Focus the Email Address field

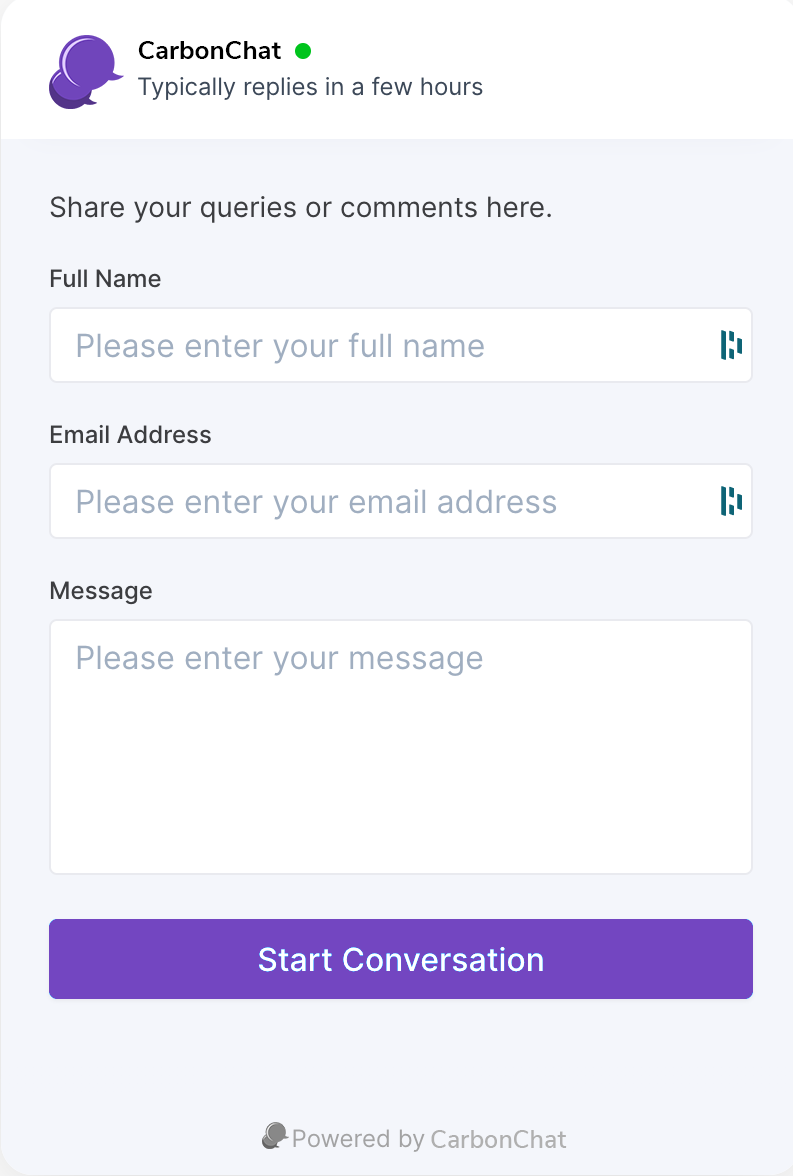(380, 502)
